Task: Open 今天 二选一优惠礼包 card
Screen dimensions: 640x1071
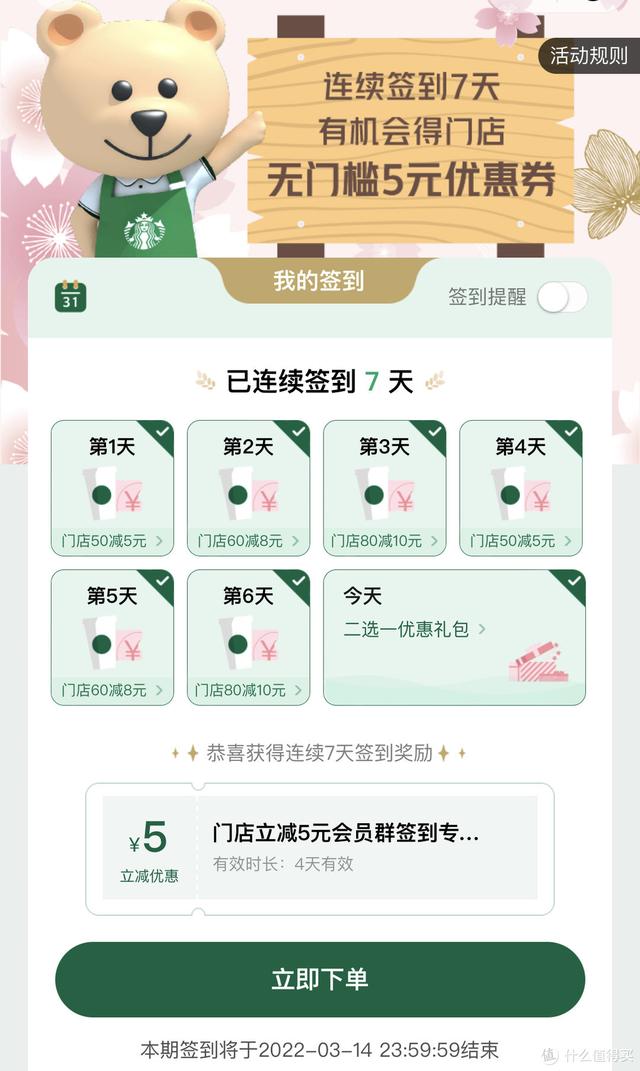Action: (454, 637)
